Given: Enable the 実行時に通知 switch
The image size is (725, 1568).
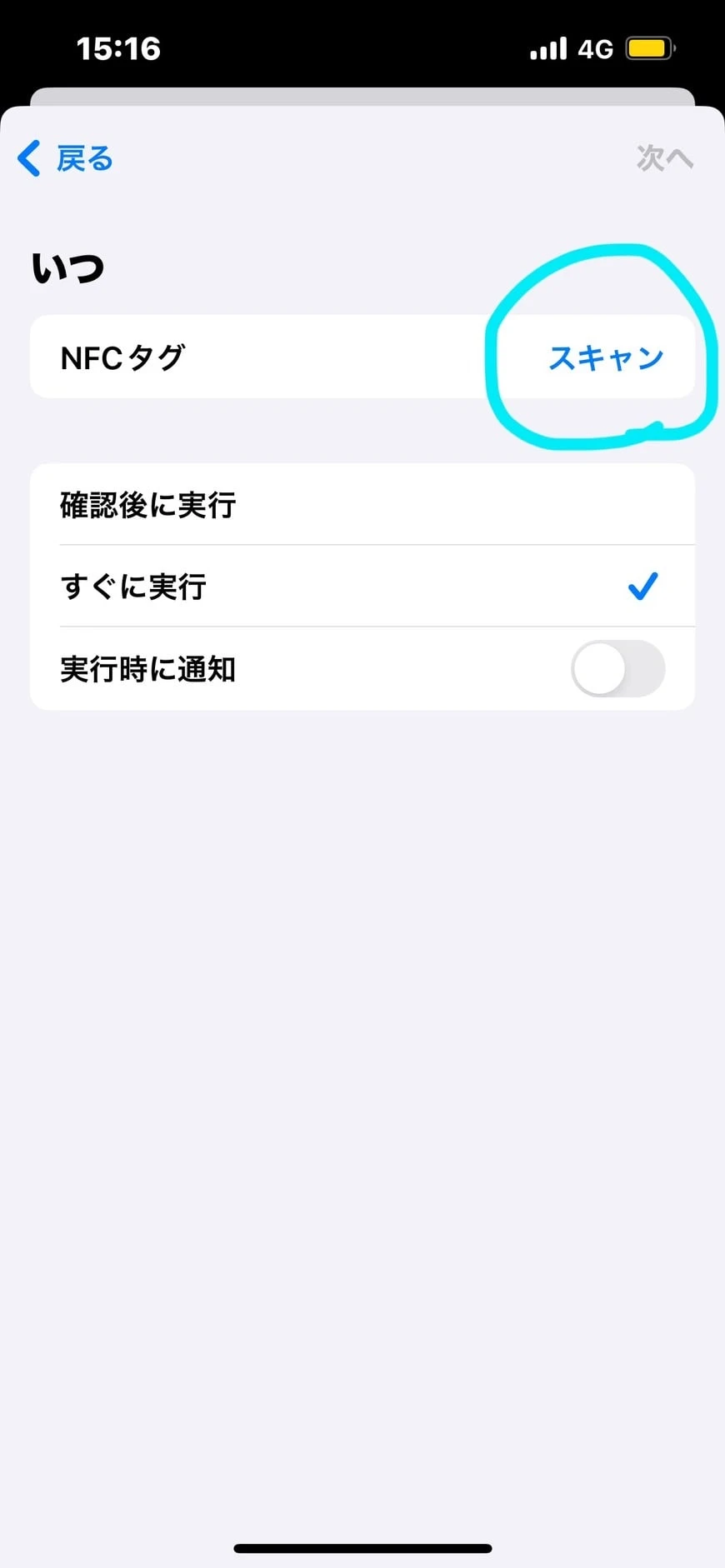Looking at the screenshot, I should tap(617, 668).
